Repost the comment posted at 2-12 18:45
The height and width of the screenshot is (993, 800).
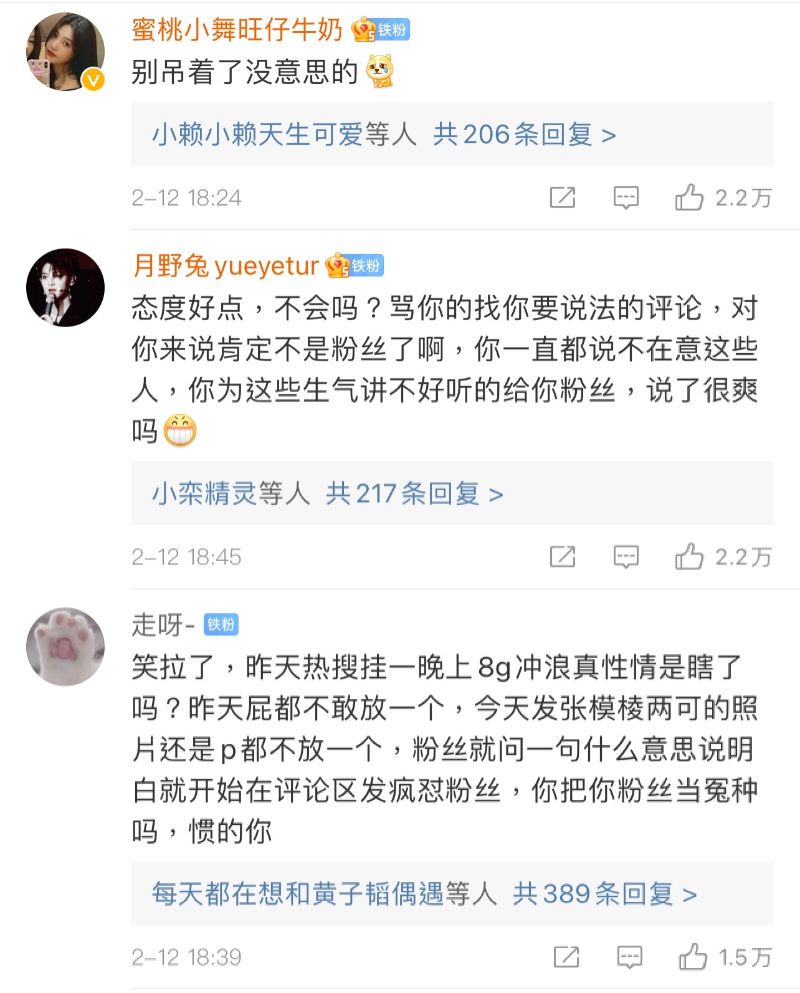click(x=563, y=557)
